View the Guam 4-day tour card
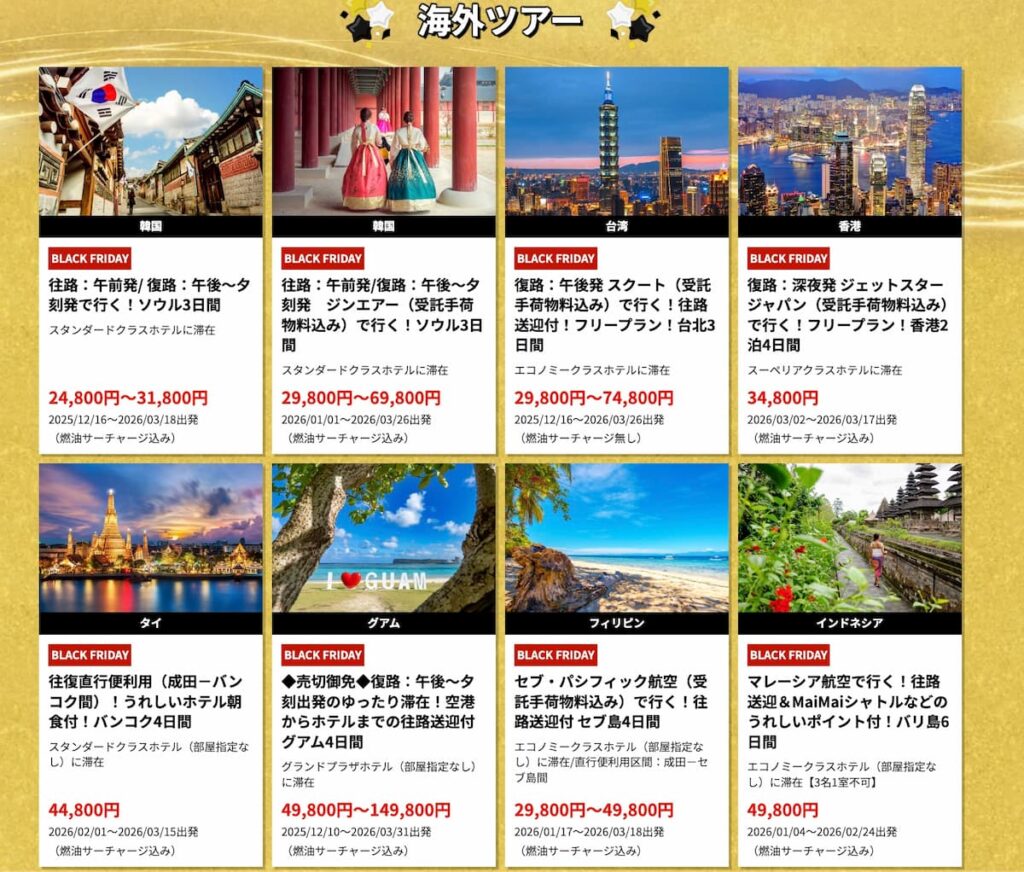The width and height of the screenshot is (1024, 872). click(x=384, y=711)
